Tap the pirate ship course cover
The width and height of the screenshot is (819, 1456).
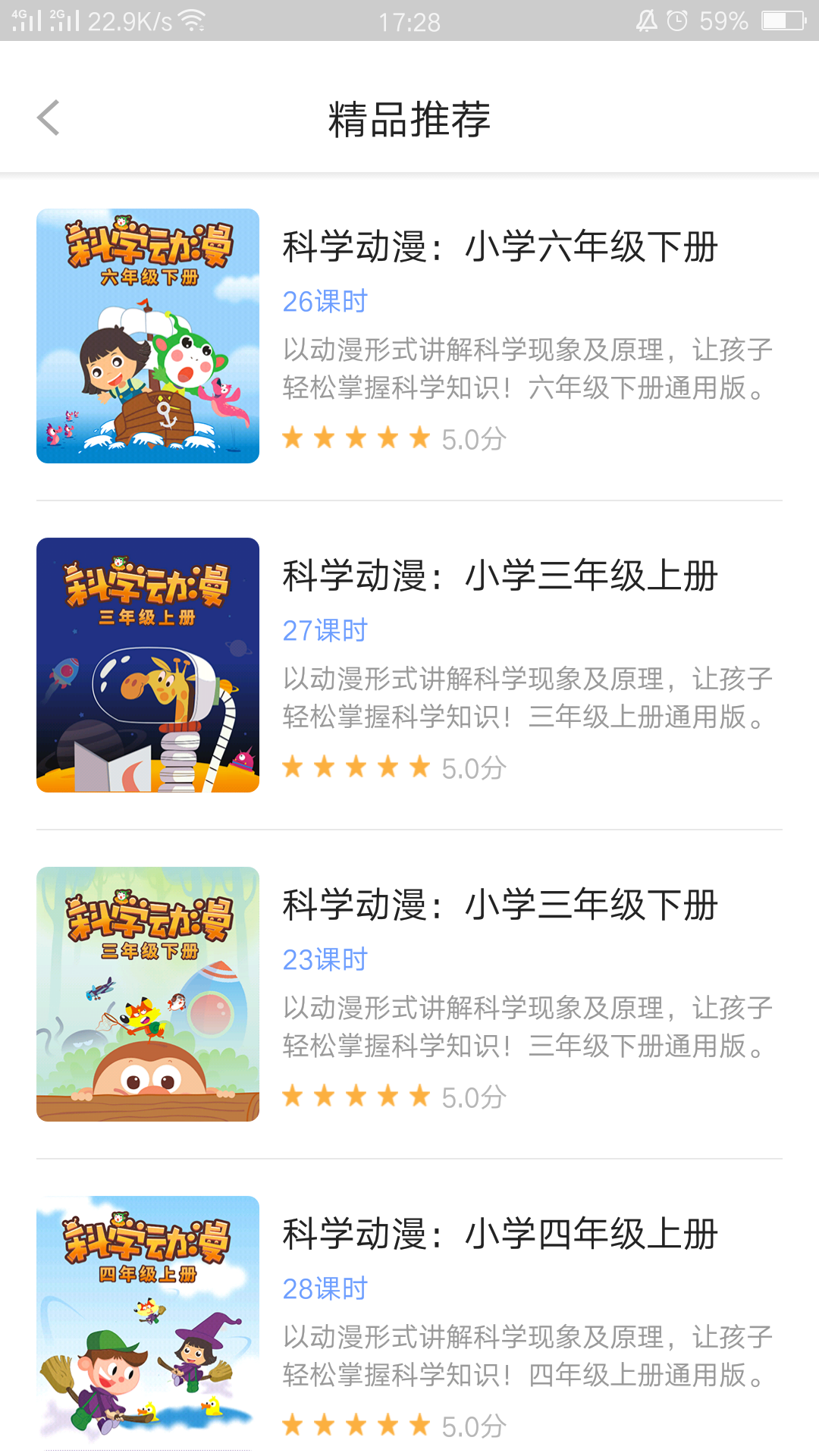coord(148,336)
